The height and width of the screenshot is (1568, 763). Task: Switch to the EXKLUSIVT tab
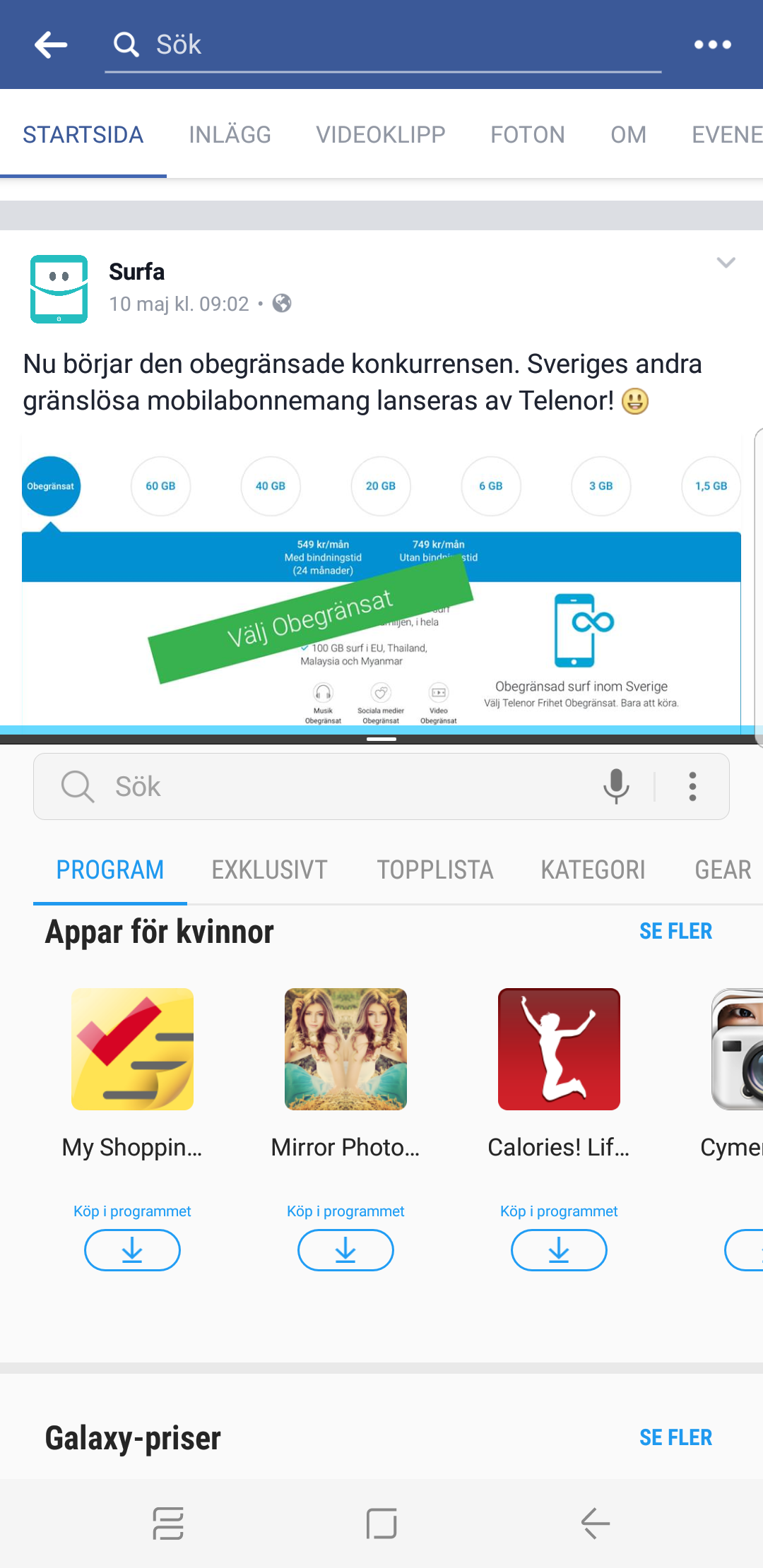[x=269, y=869]
